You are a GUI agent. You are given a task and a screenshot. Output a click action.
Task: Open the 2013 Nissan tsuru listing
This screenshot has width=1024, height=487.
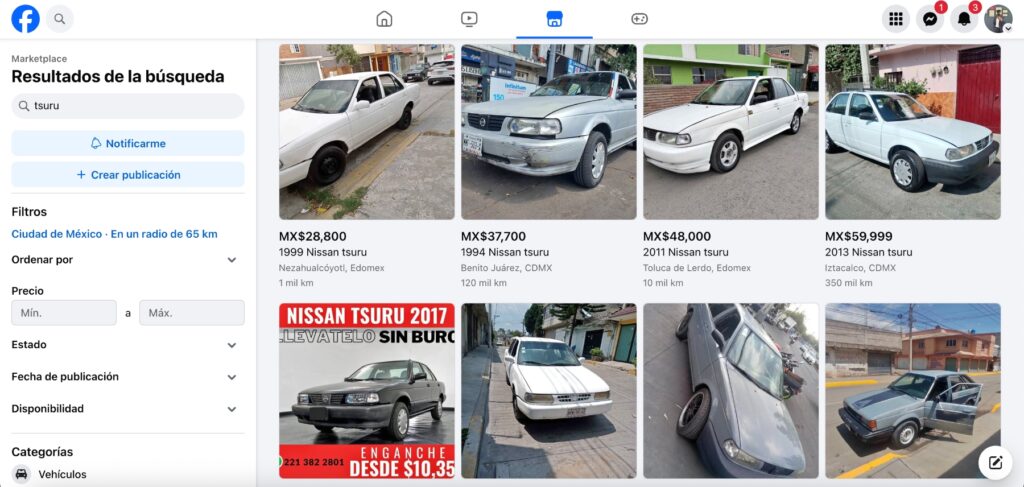[x=912, y=132]
